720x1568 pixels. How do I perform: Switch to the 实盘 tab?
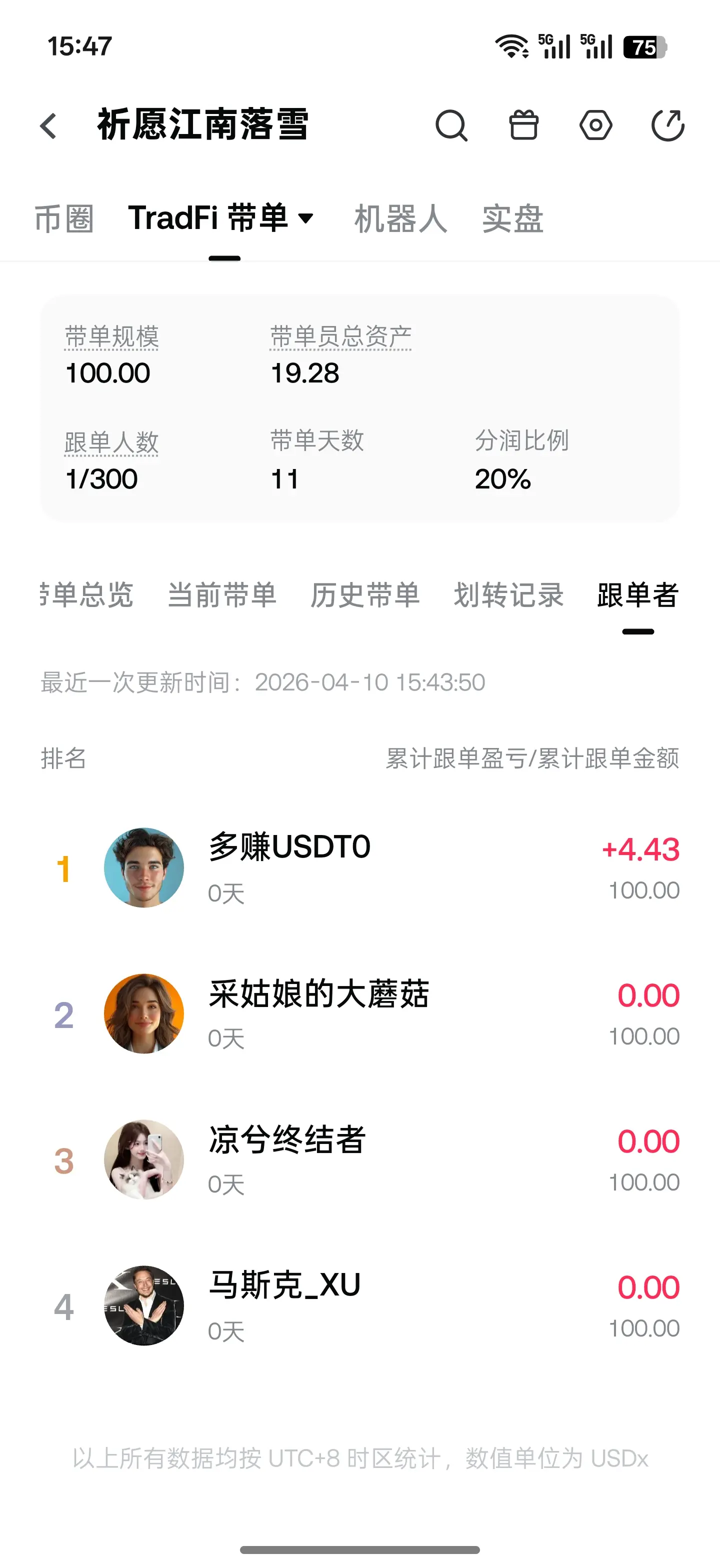pos(512,218)
